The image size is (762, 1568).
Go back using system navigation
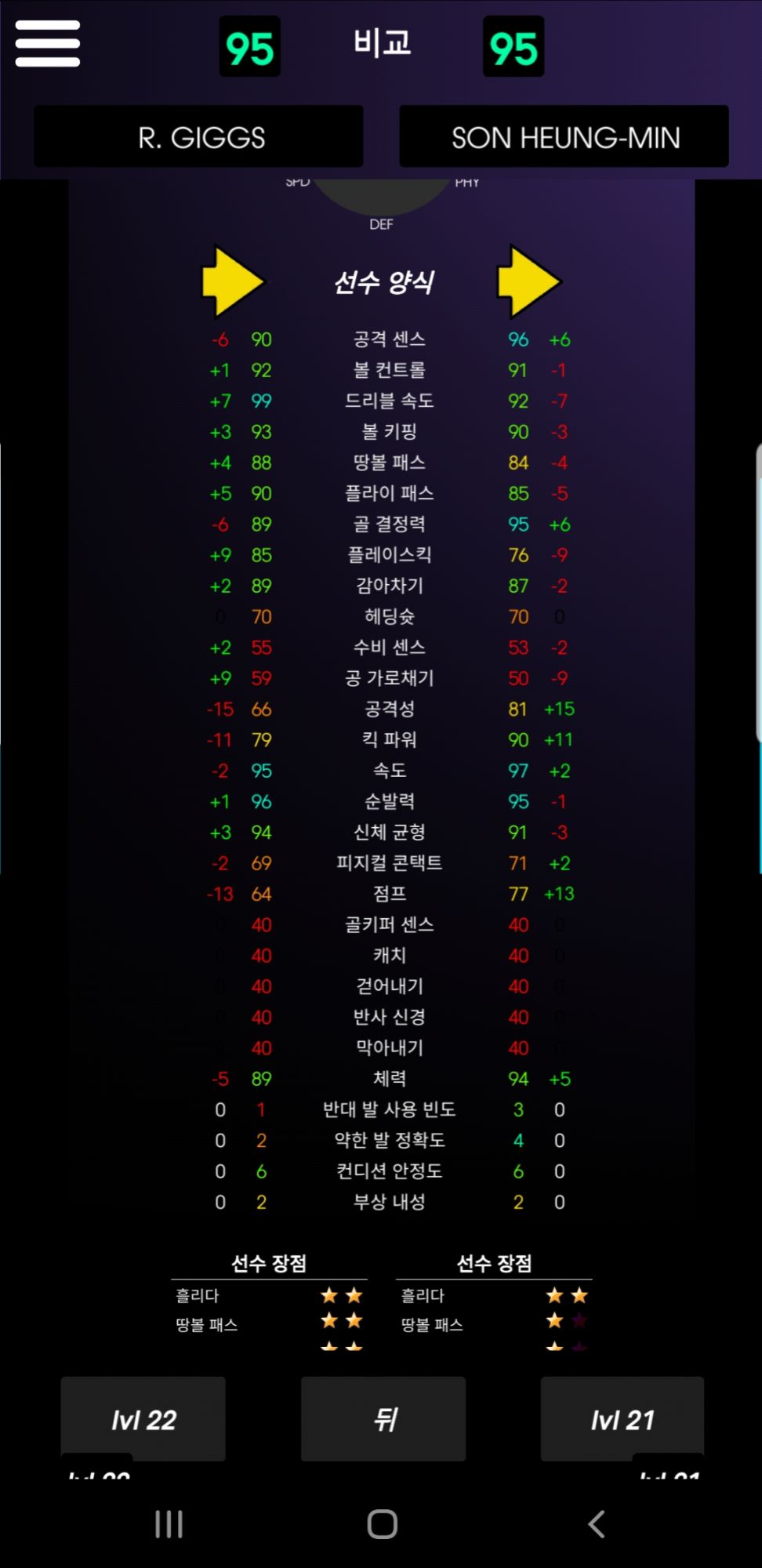point(597,1524)
